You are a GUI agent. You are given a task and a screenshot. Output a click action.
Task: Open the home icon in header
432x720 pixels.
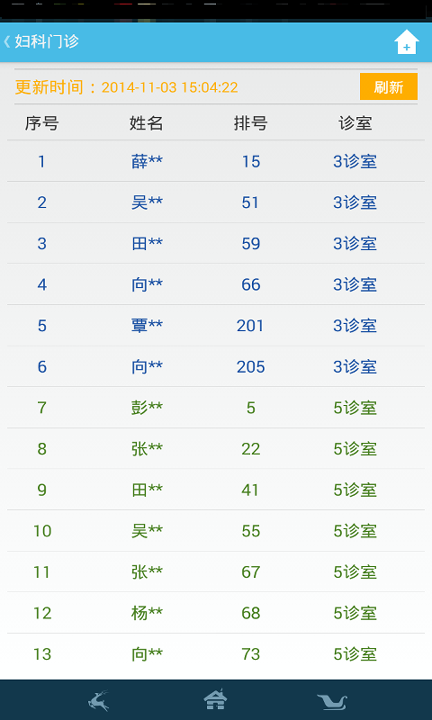click(x=406, y=42)
